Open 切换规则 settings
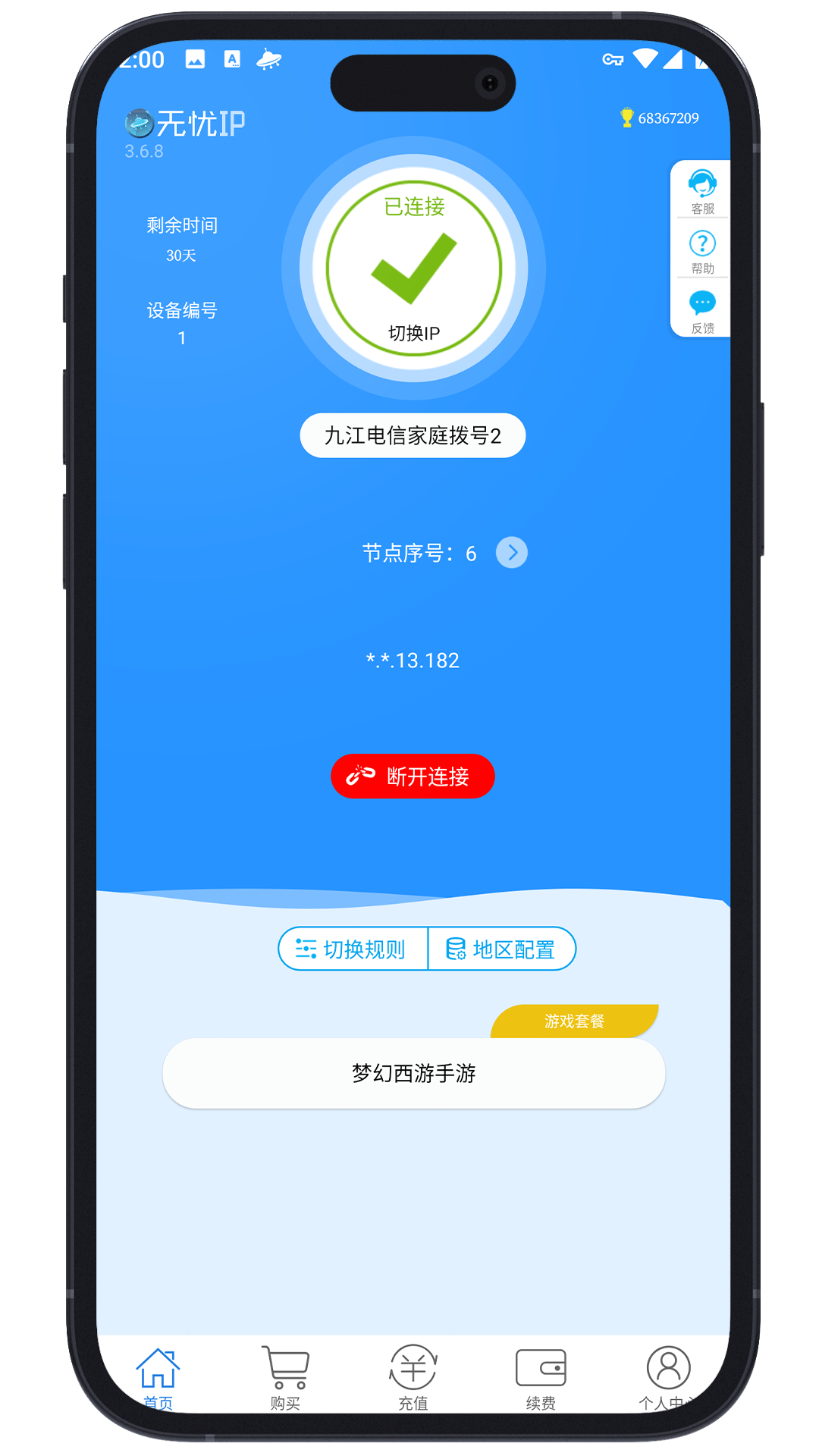The height and width of the screenshot is (1456, 819). pos(353,949)
